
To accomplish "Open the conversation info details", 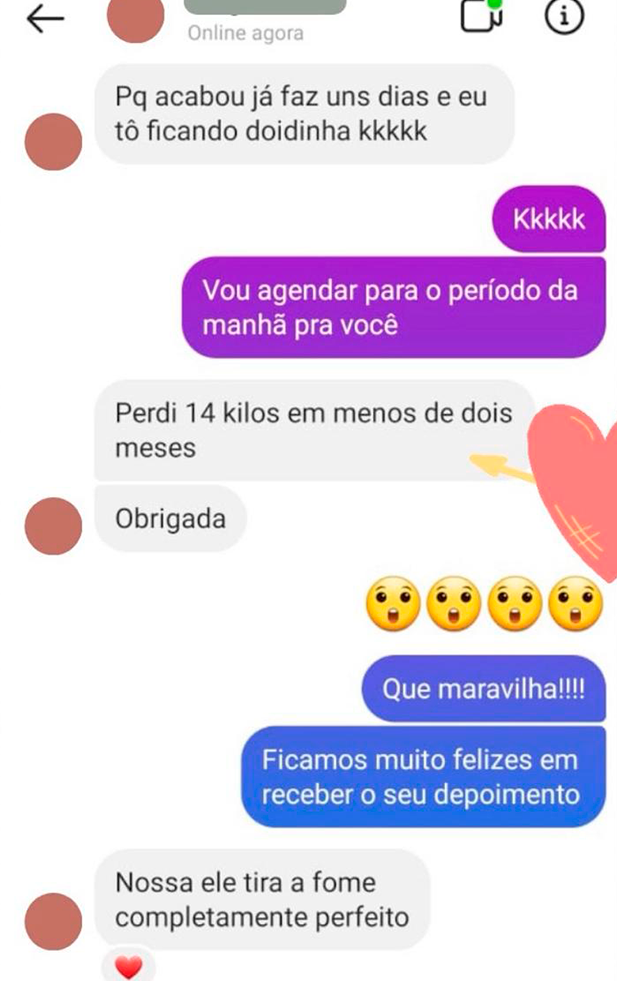I will coord(563,17).
